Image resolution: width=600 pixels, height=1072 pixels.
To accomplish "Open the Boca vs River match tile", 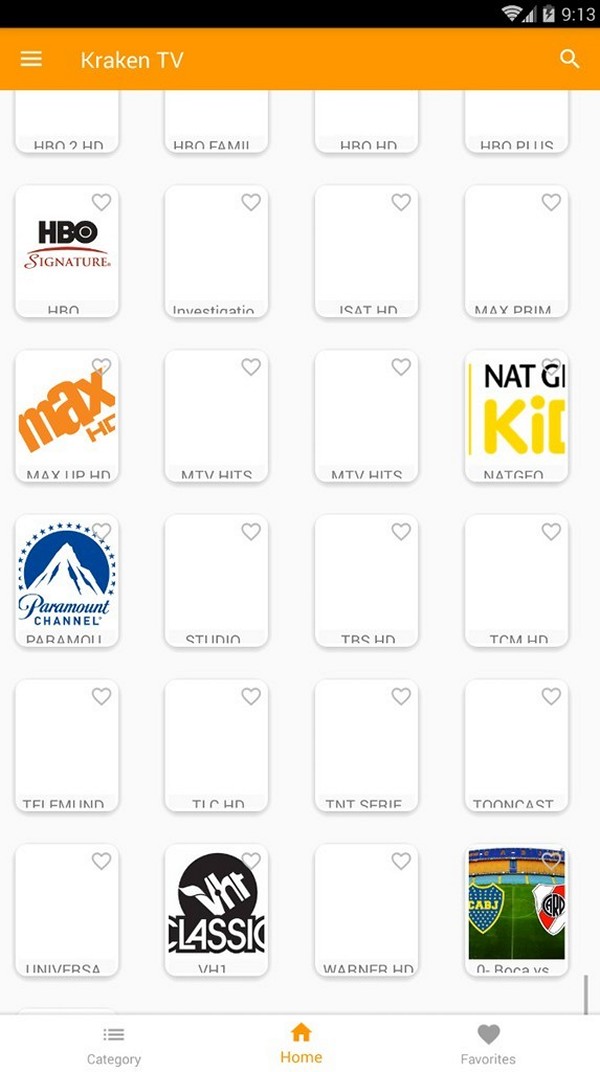I will [x=517, y=910].
